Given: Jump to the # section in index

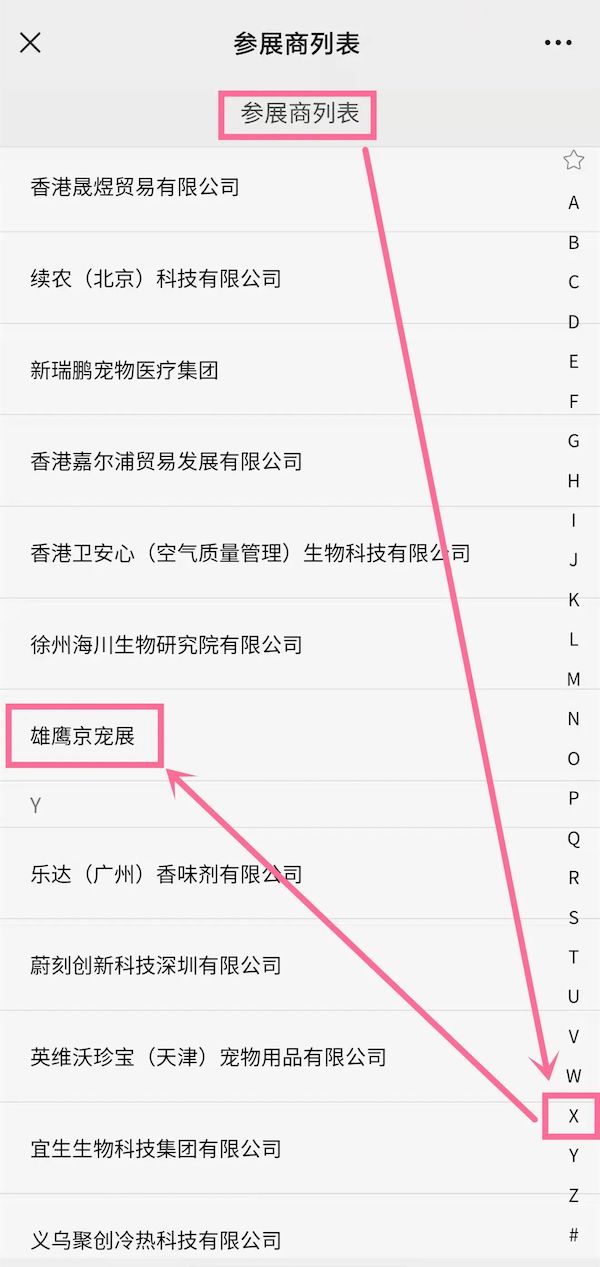Looking at the screenshot, I should point(573,1235).
